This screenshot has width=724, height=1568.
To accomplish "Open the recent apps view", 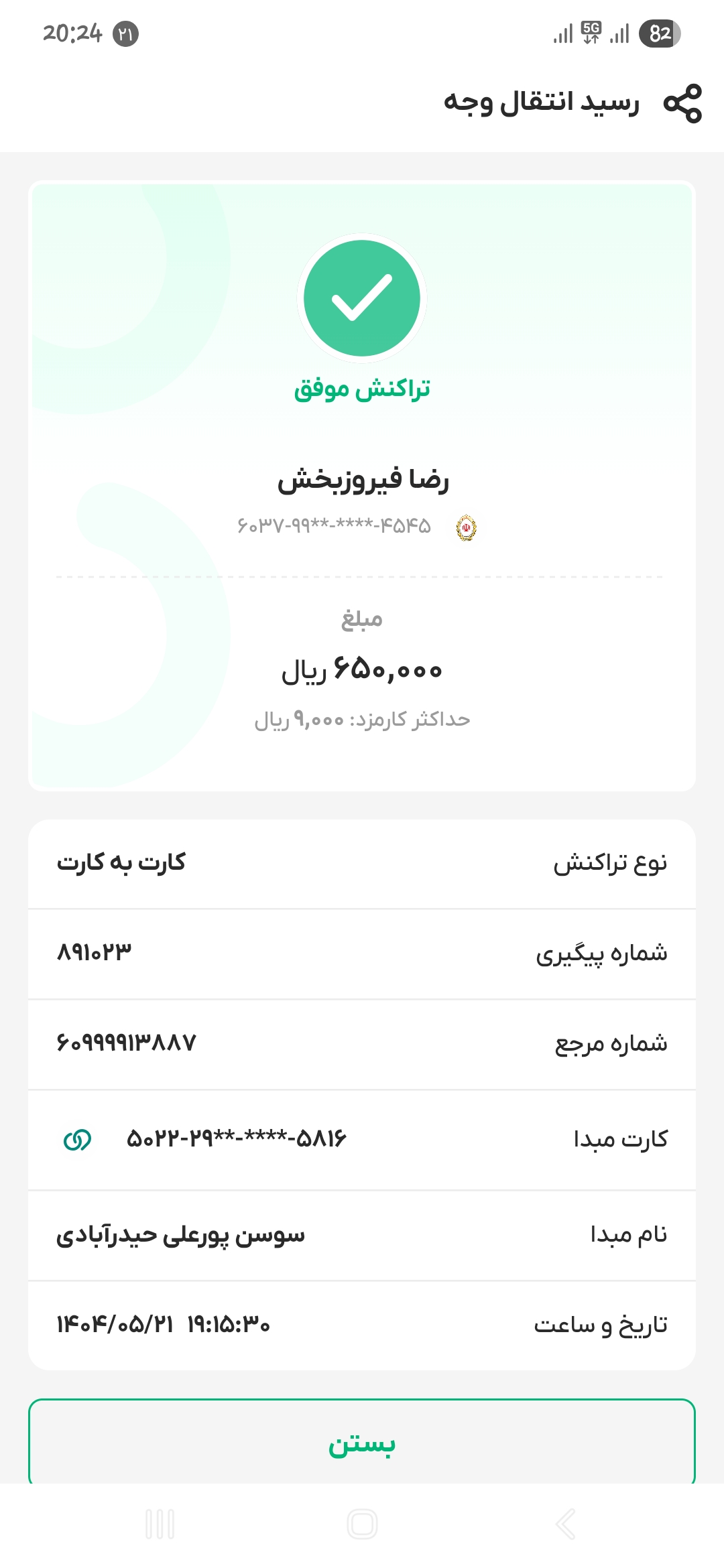I will pos(160,1524).
